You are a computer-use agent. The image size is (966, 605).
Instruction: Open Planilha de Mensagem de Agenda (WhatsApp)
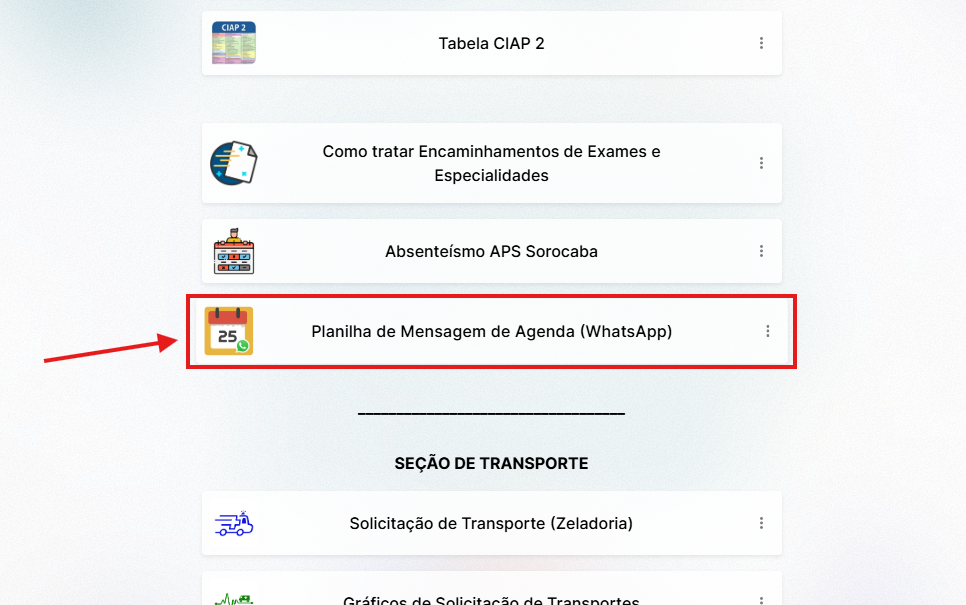click(491, 332)
